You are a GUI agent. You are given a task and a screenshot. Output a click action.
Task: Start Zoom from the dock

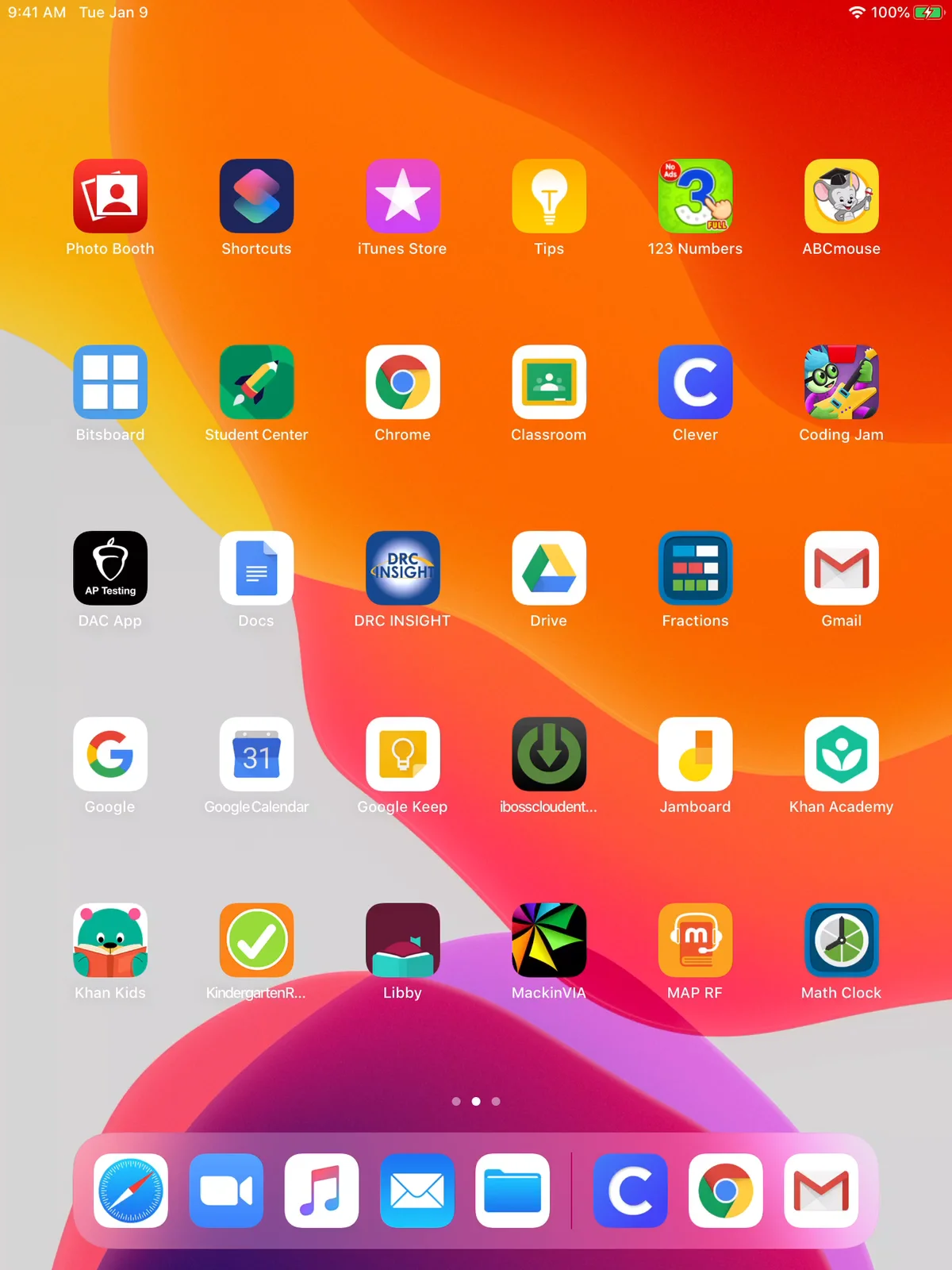226,1191
